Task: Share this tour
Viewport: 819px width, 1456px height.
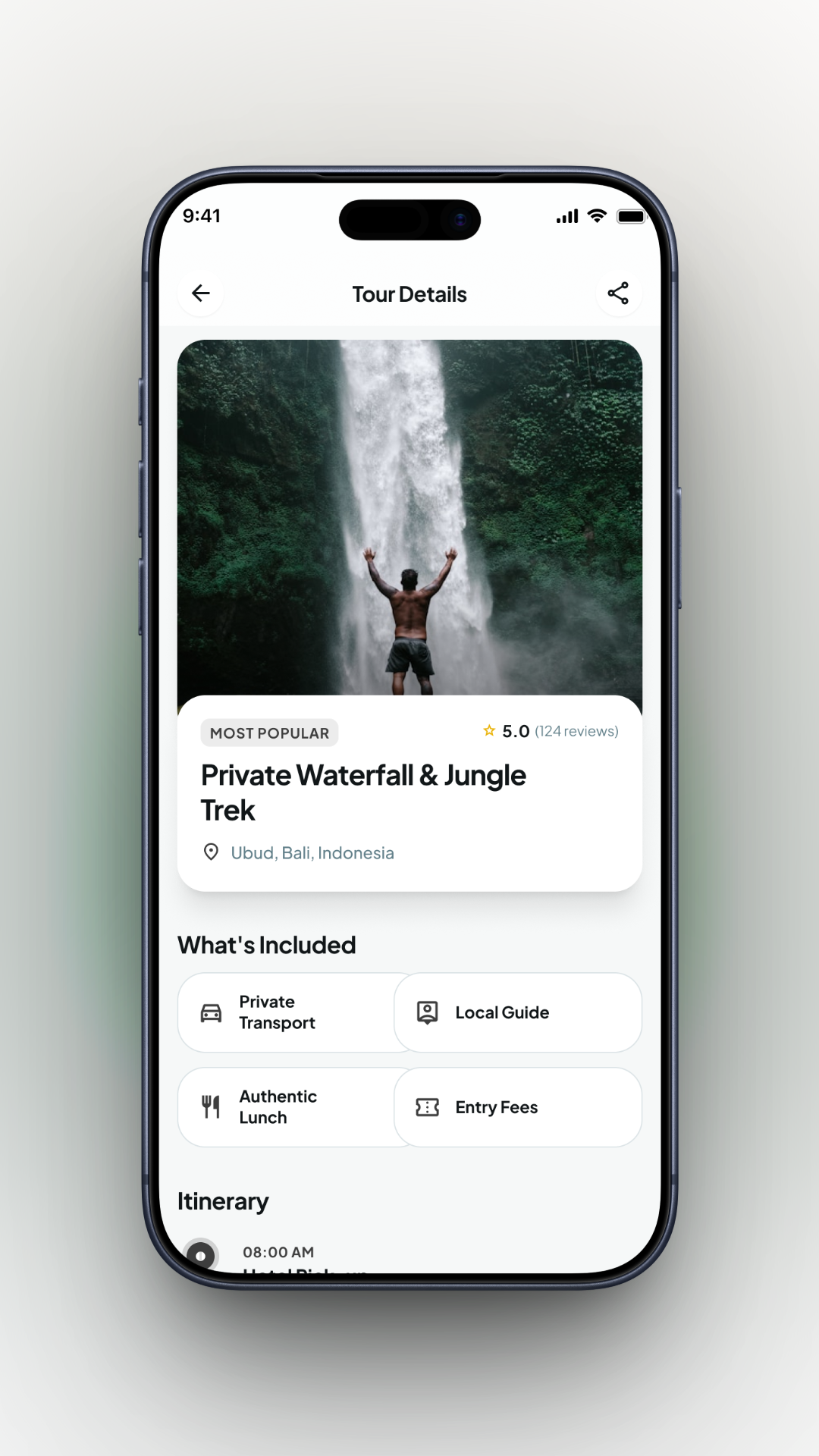Action: tap(618, 293)
